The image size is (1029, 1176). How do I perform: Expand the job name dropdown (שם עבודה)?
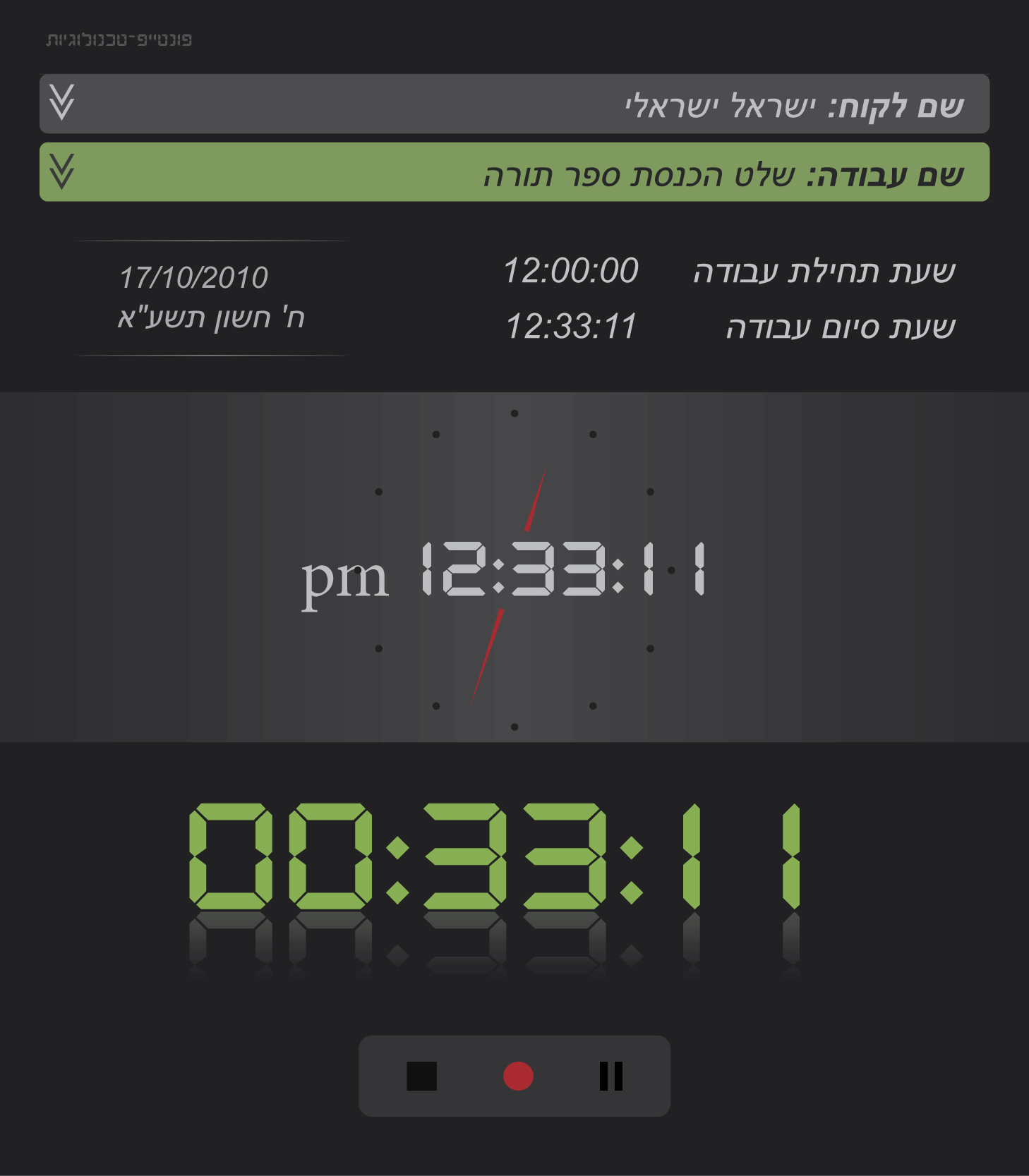(62, 172)
